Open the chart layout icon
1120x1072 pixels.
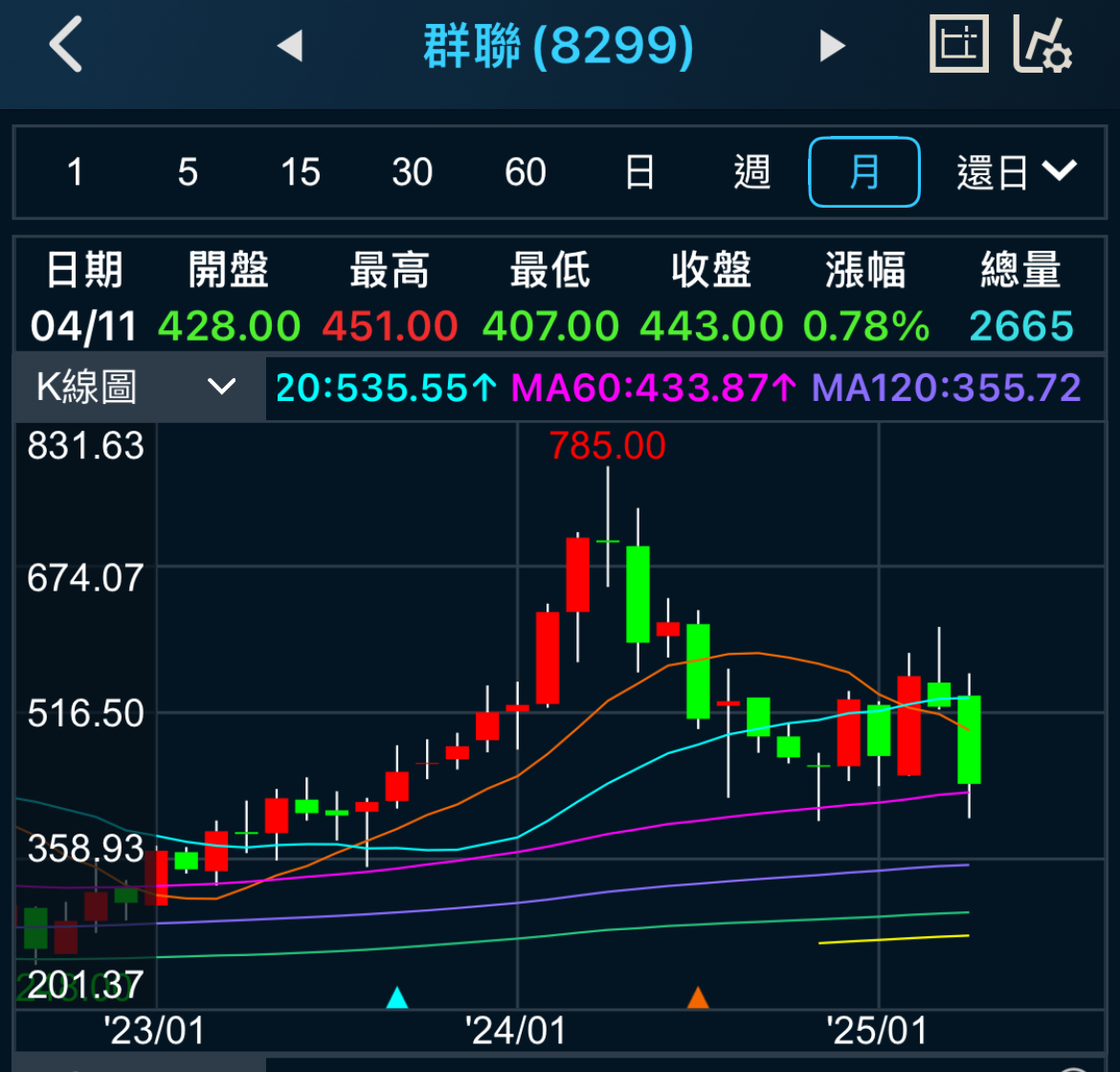click(x=958, y=44)
